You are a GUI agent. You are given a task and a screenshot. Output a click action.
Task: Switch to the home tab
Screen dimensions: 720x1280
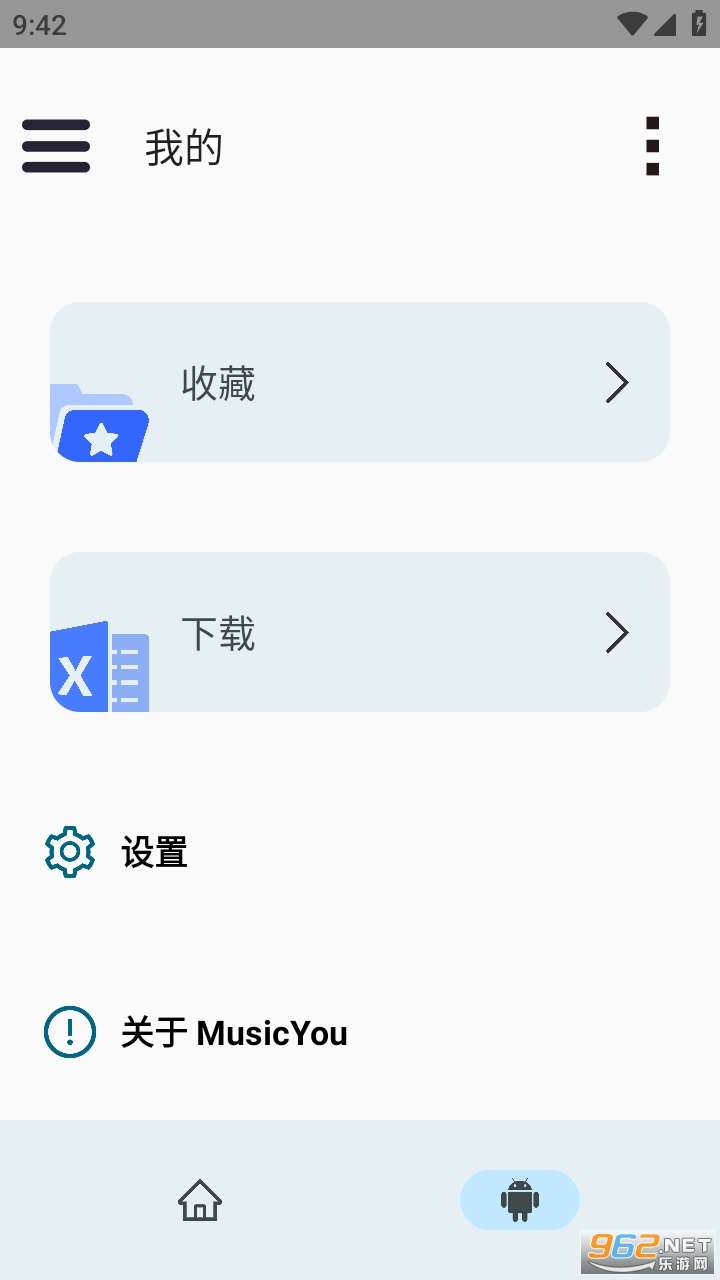[x=200, y=1200]
